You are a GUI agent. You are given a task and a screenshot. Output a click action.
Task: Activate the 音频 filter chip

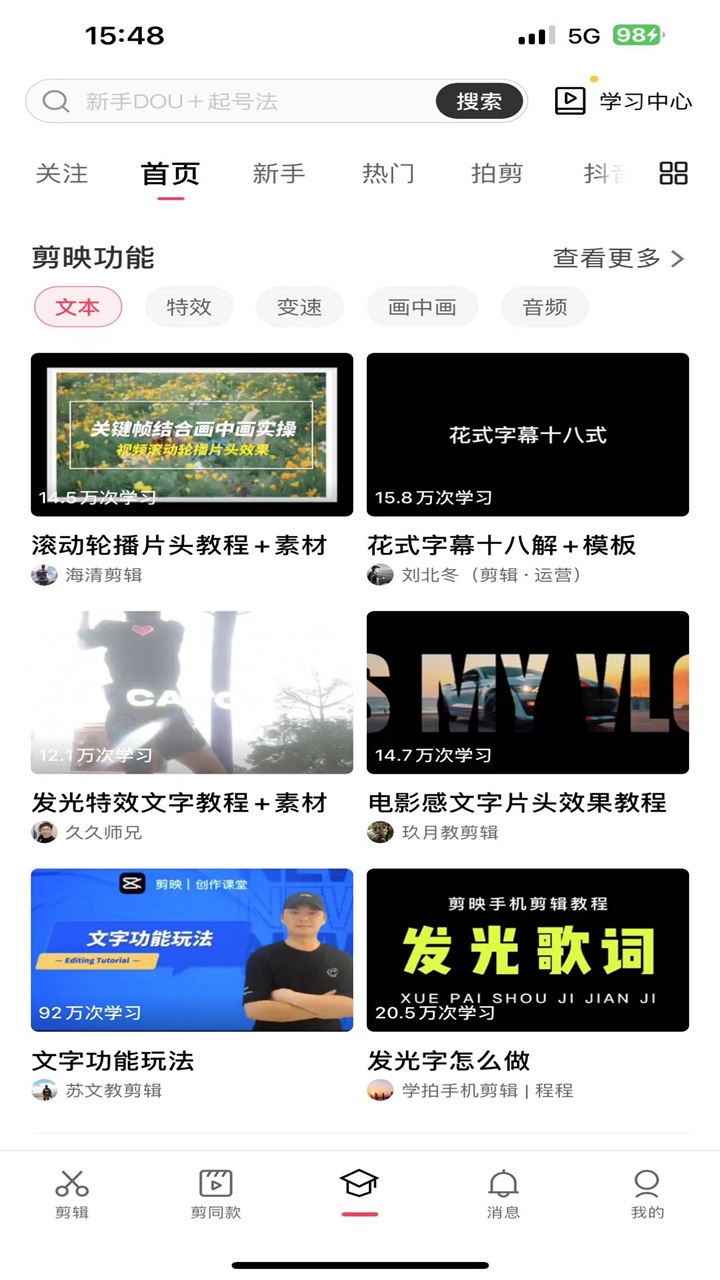(545, 307)
